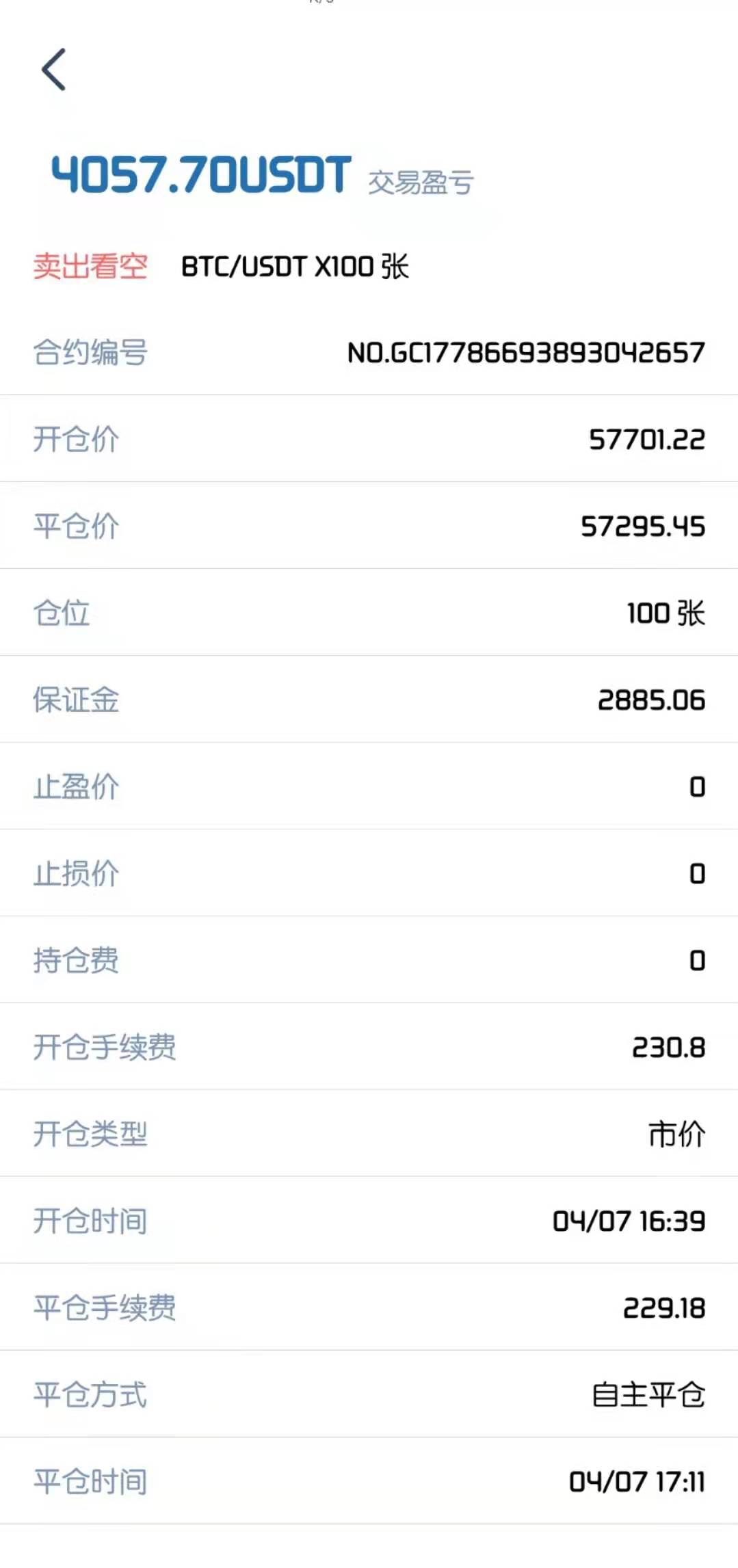This screenshot has height=1568, width=738.
Task: Select the close price 57295.45
Action: point(643,525)
